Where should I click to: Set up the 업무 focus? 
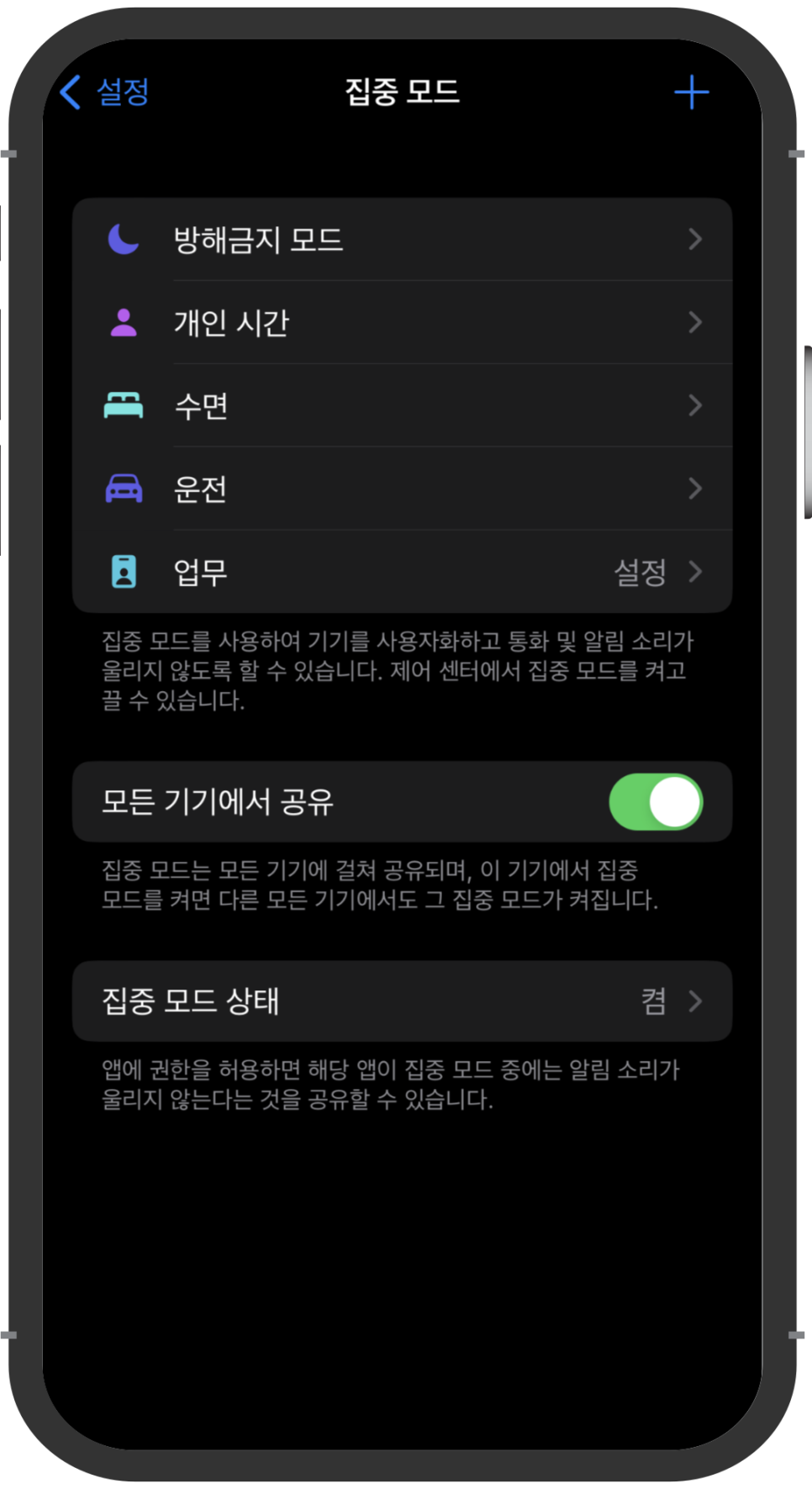402,572
